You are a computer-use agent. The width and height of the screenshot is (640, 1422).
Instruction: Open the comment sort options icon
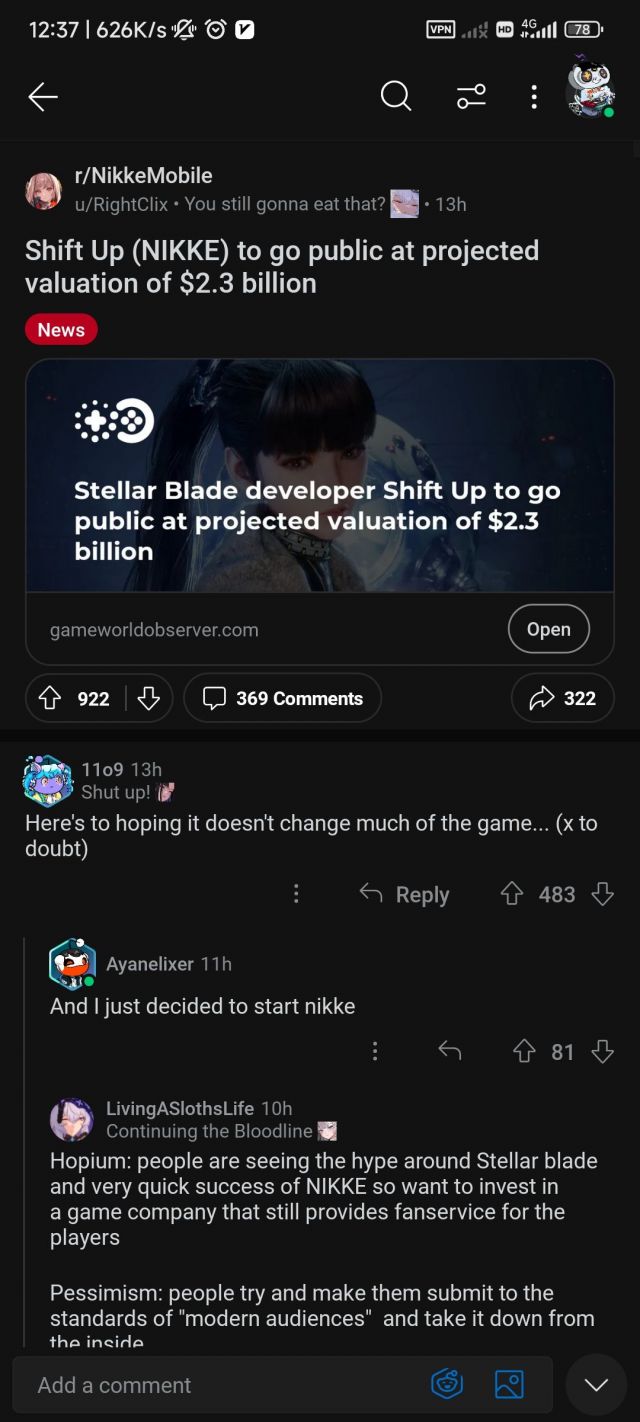click(x=471, y=97)
